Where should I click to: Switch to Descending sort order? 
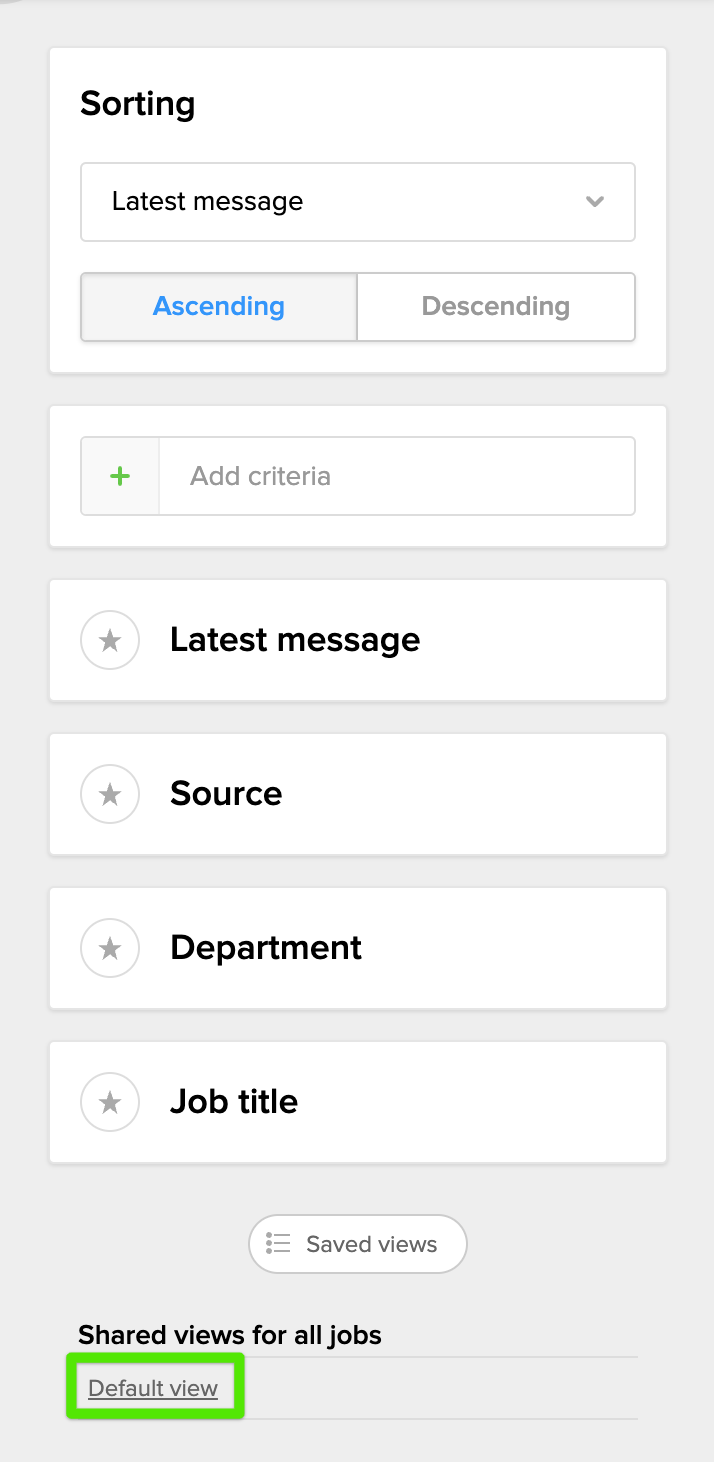point(495,307)
